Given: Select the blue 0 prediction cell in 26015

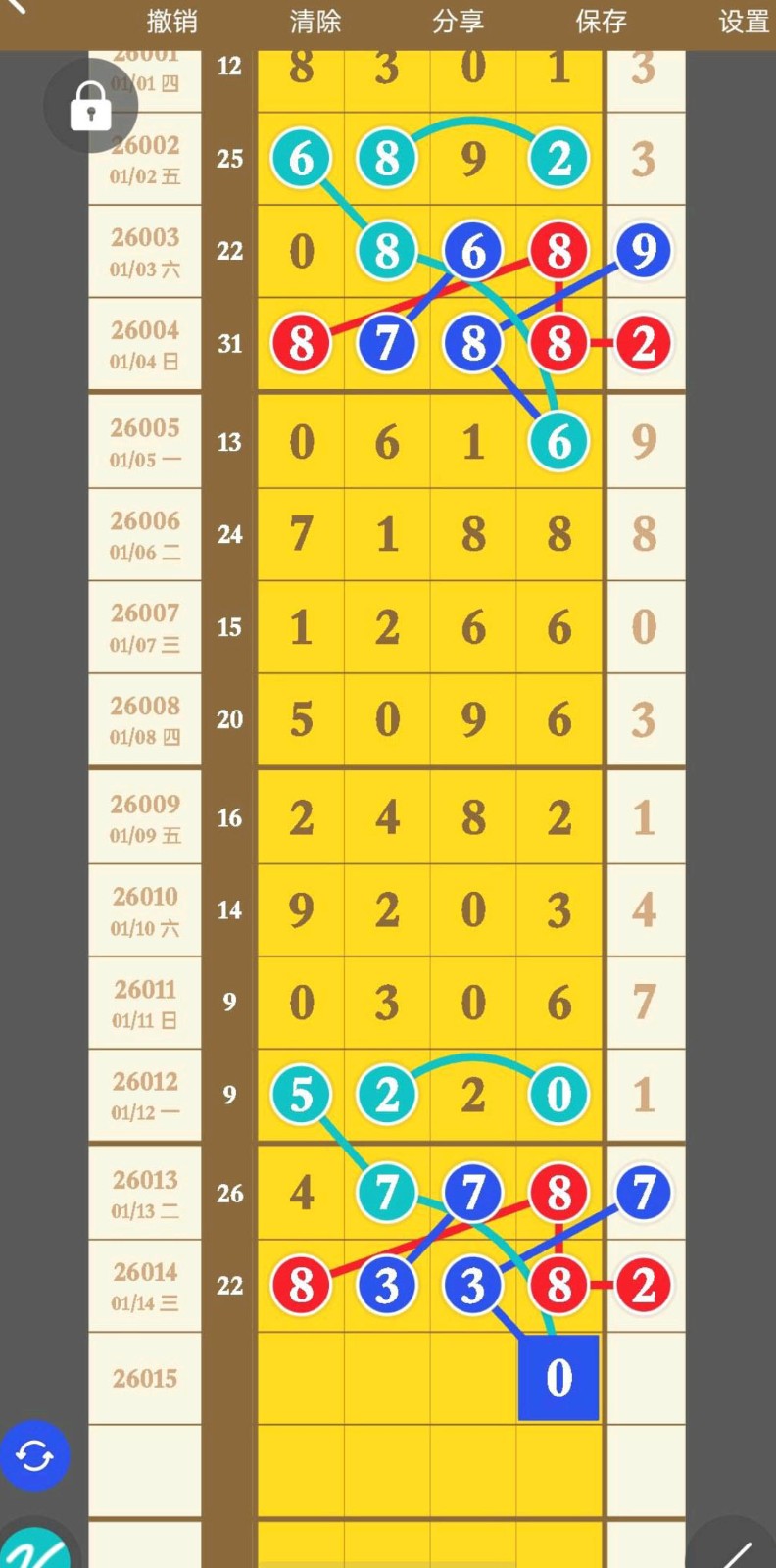Looking at the screenshot, I should 558,1377.
